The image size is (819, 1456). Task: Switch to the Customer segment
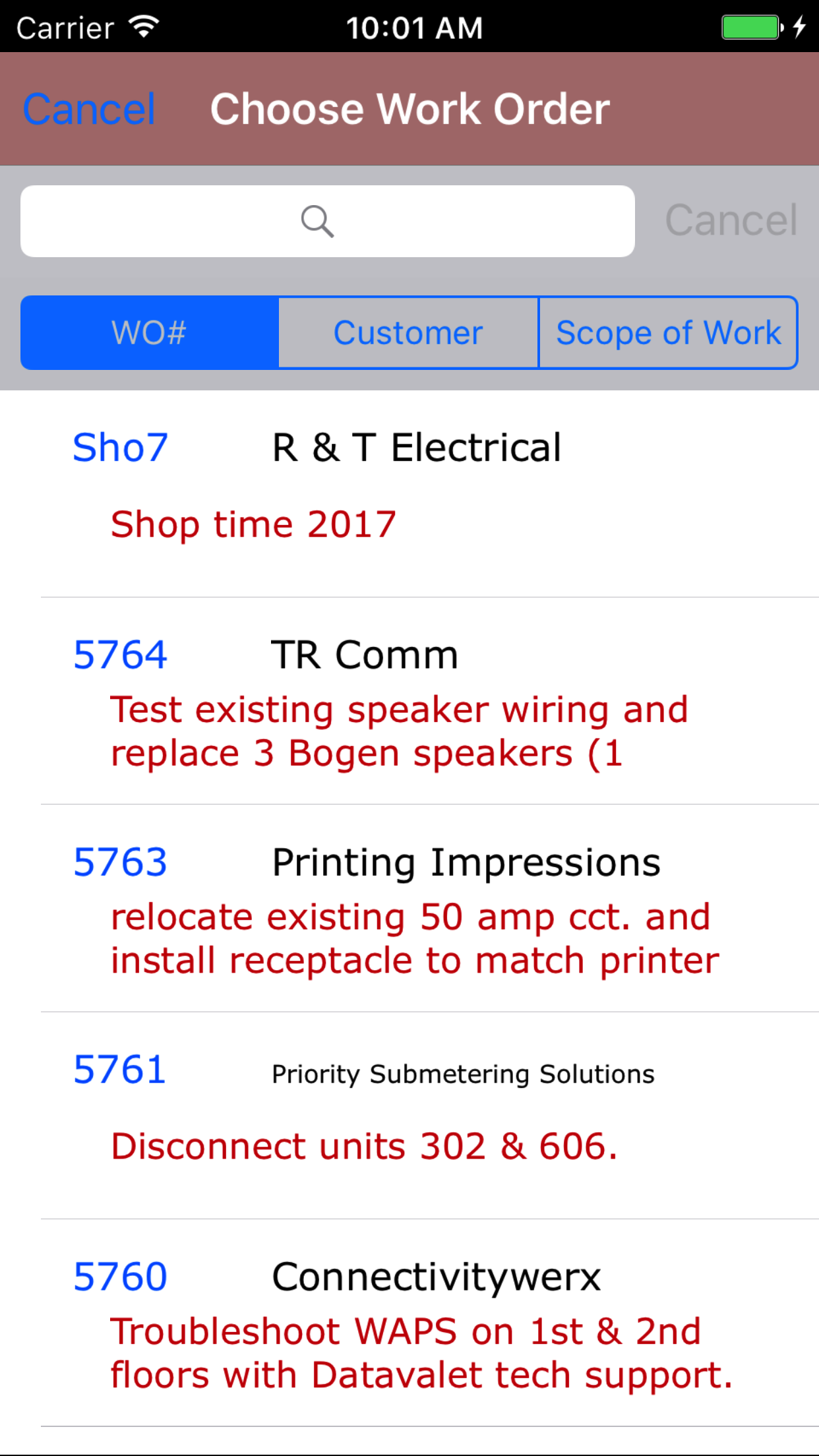(x=408, y=333)
